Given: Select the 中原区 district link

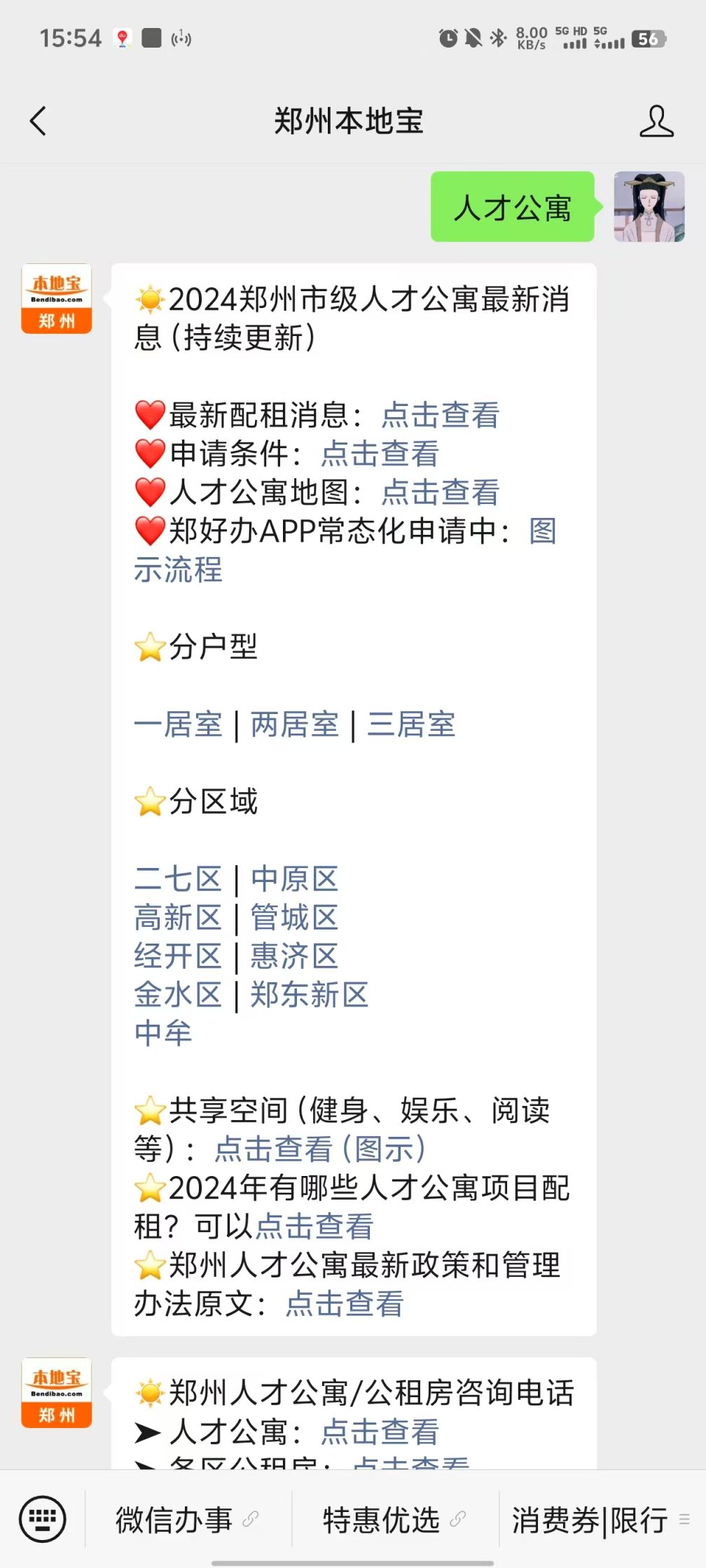Looking at the screenshot, I should 294,879.
